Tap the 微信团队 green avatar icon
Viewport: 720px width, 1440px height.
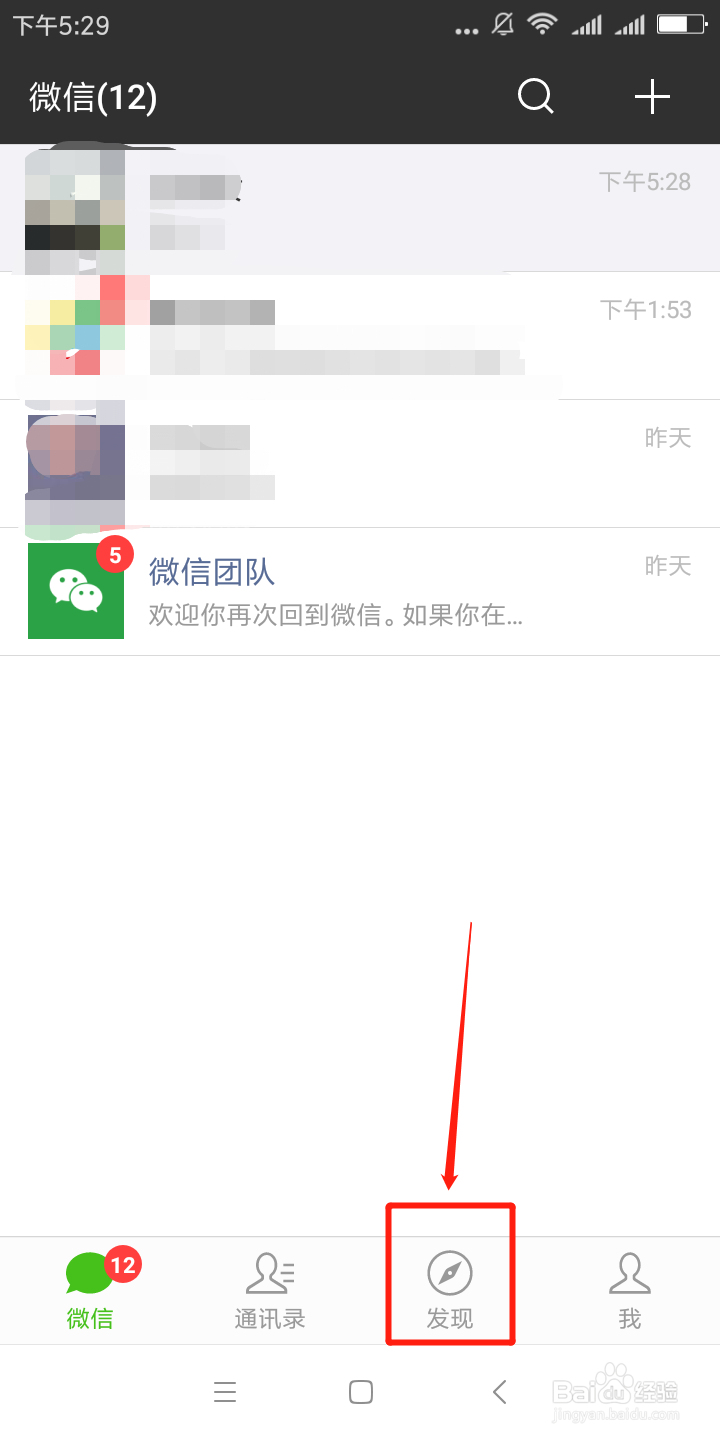[75, 590]
